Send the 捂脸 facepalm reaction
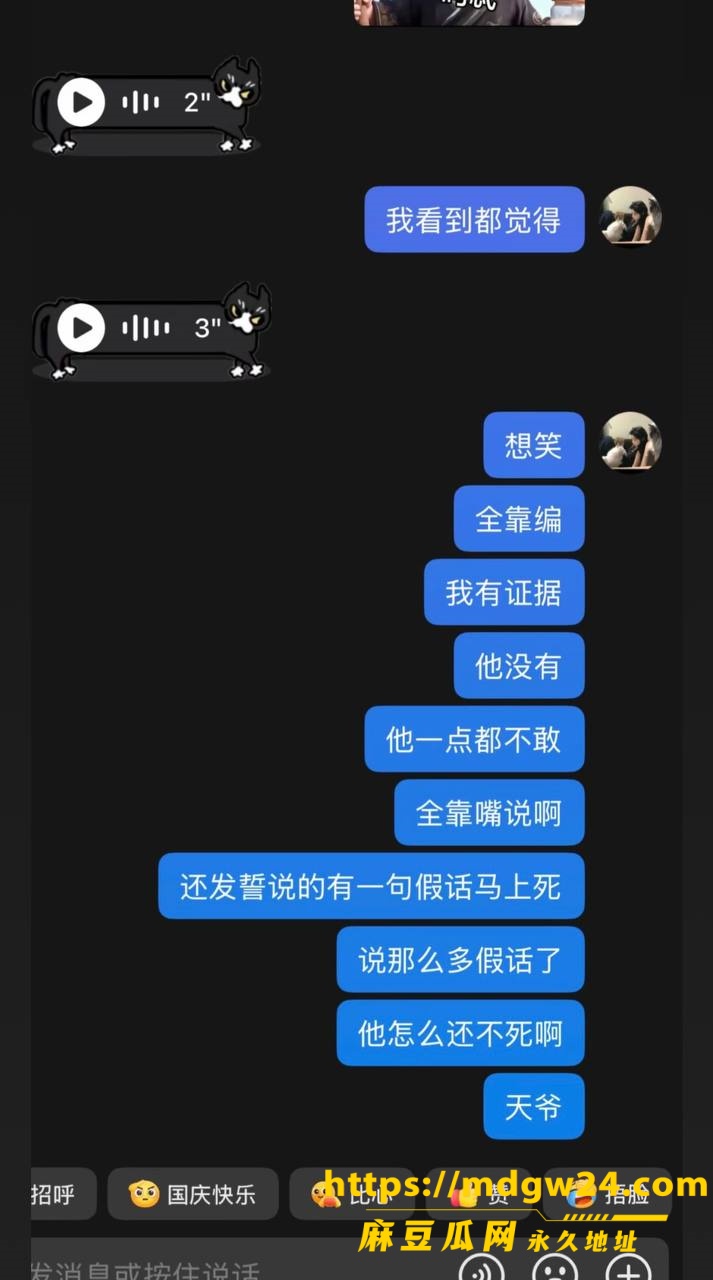The height and width of the screenshot is (1280, 713). pyautogui.click(x=606, y=1194)
